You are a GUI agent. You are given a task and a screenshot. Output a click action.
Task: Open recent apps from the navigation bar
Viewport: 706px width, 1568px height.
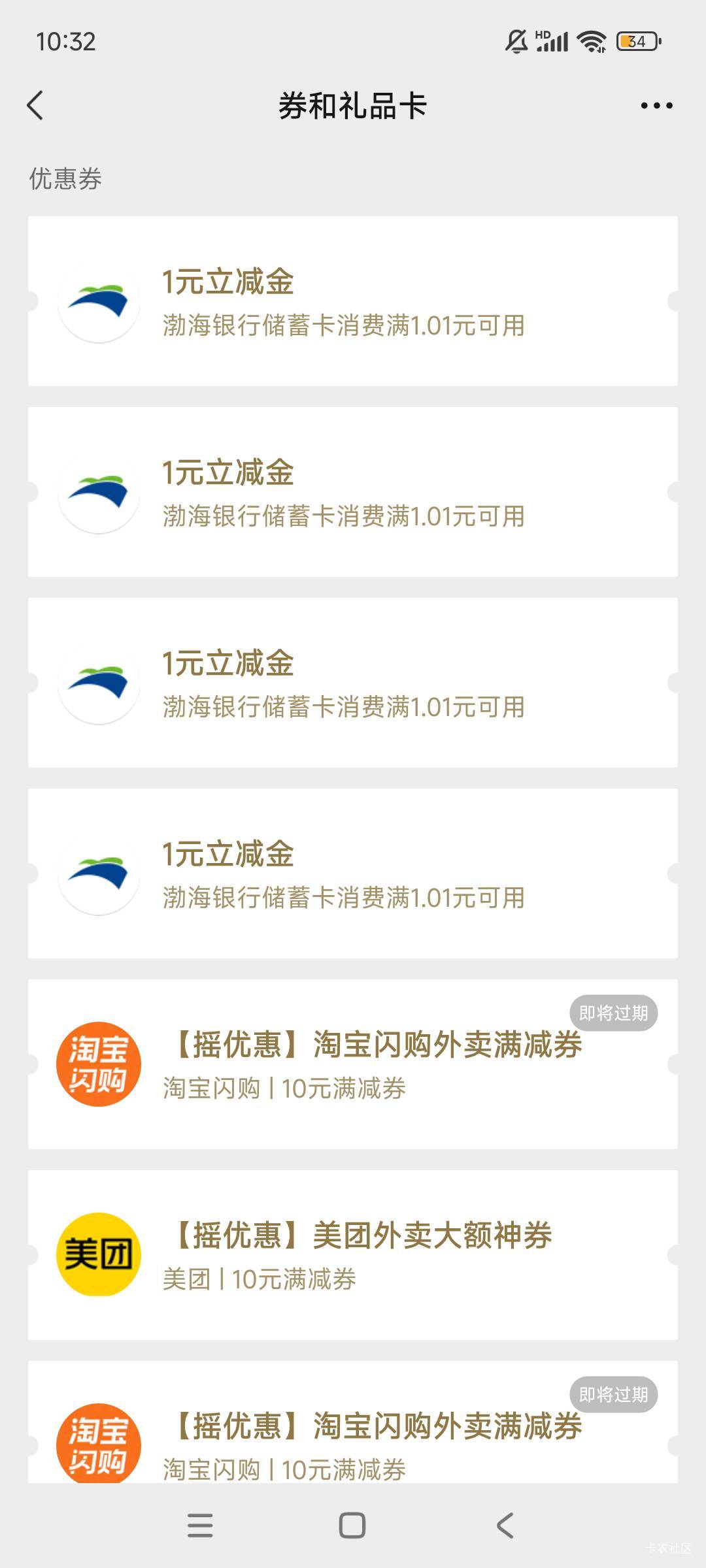[200, 1526]
